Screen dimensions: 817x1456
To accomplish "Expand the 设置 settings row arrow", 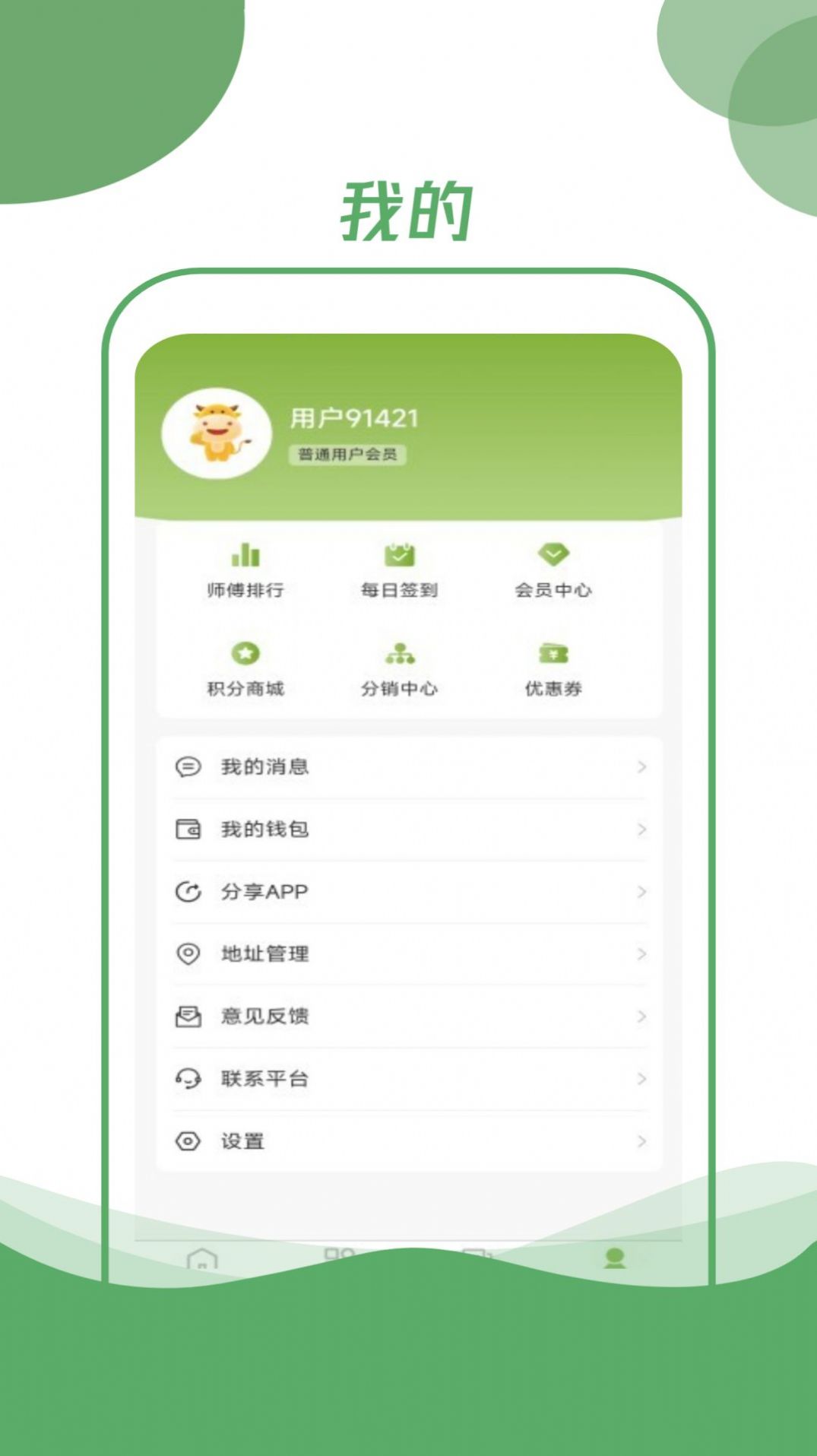I will [x=641, y=1140].
